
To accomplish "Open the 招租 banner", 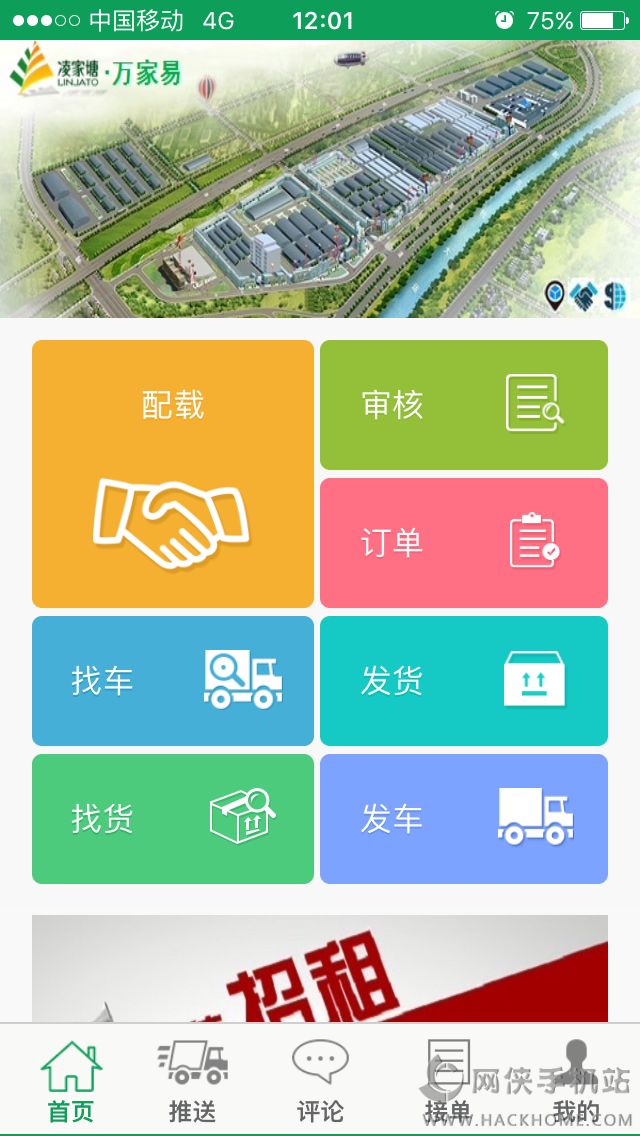I will (x=320, y=968).
